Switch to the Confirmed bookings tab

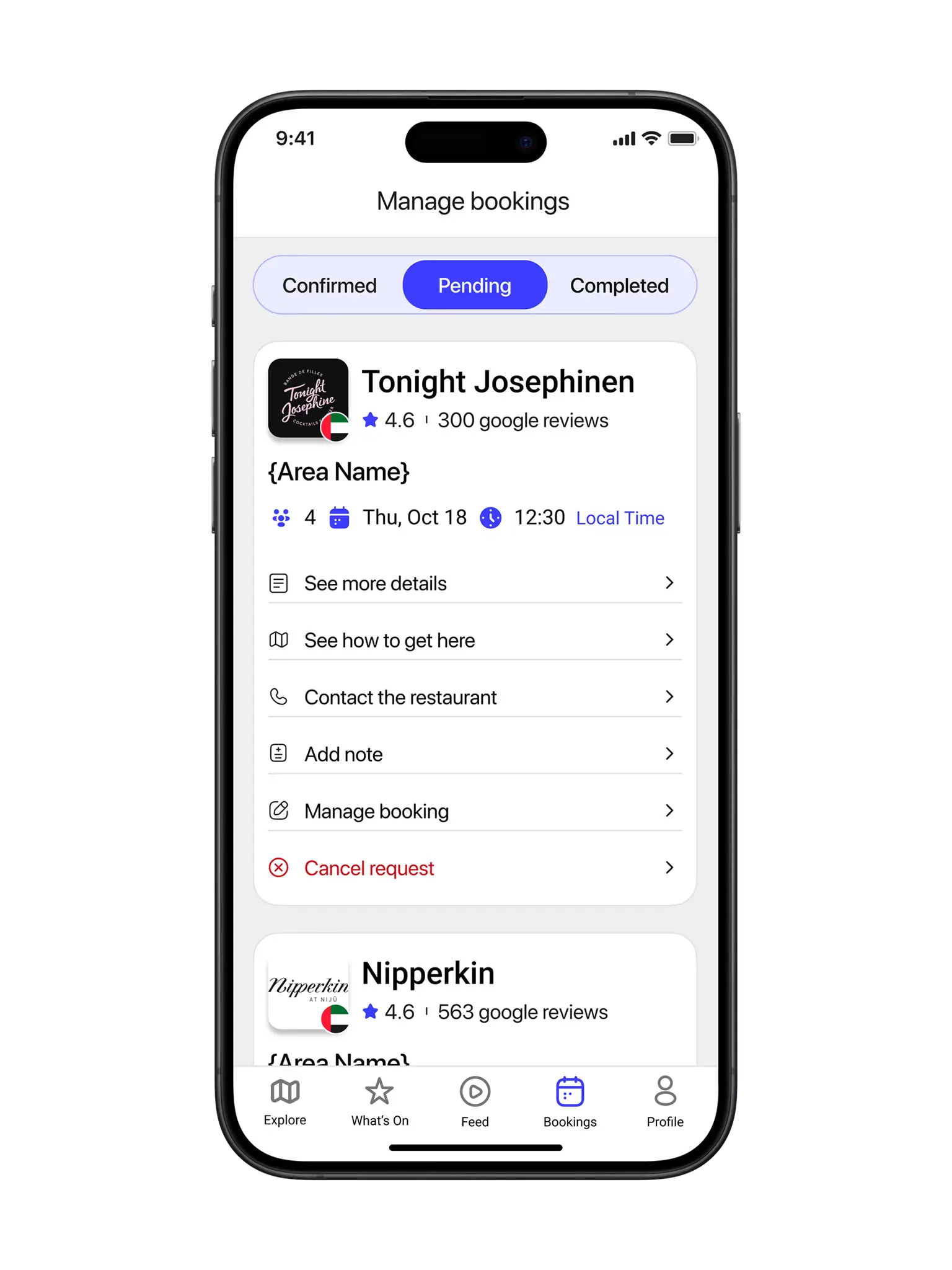pyautogui.click(x=329, y=285)
